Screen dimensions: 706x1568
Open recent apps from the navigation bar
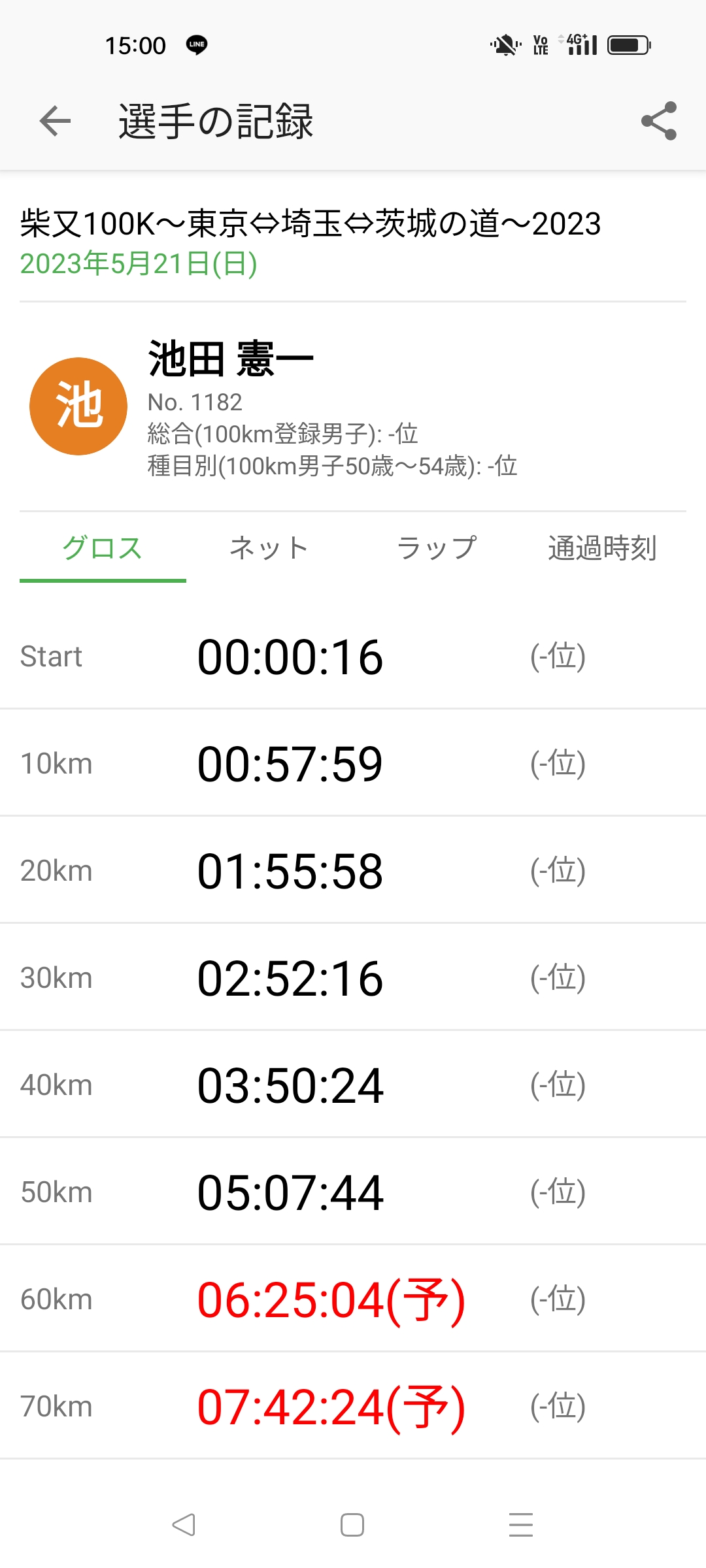click(521, 1525)
